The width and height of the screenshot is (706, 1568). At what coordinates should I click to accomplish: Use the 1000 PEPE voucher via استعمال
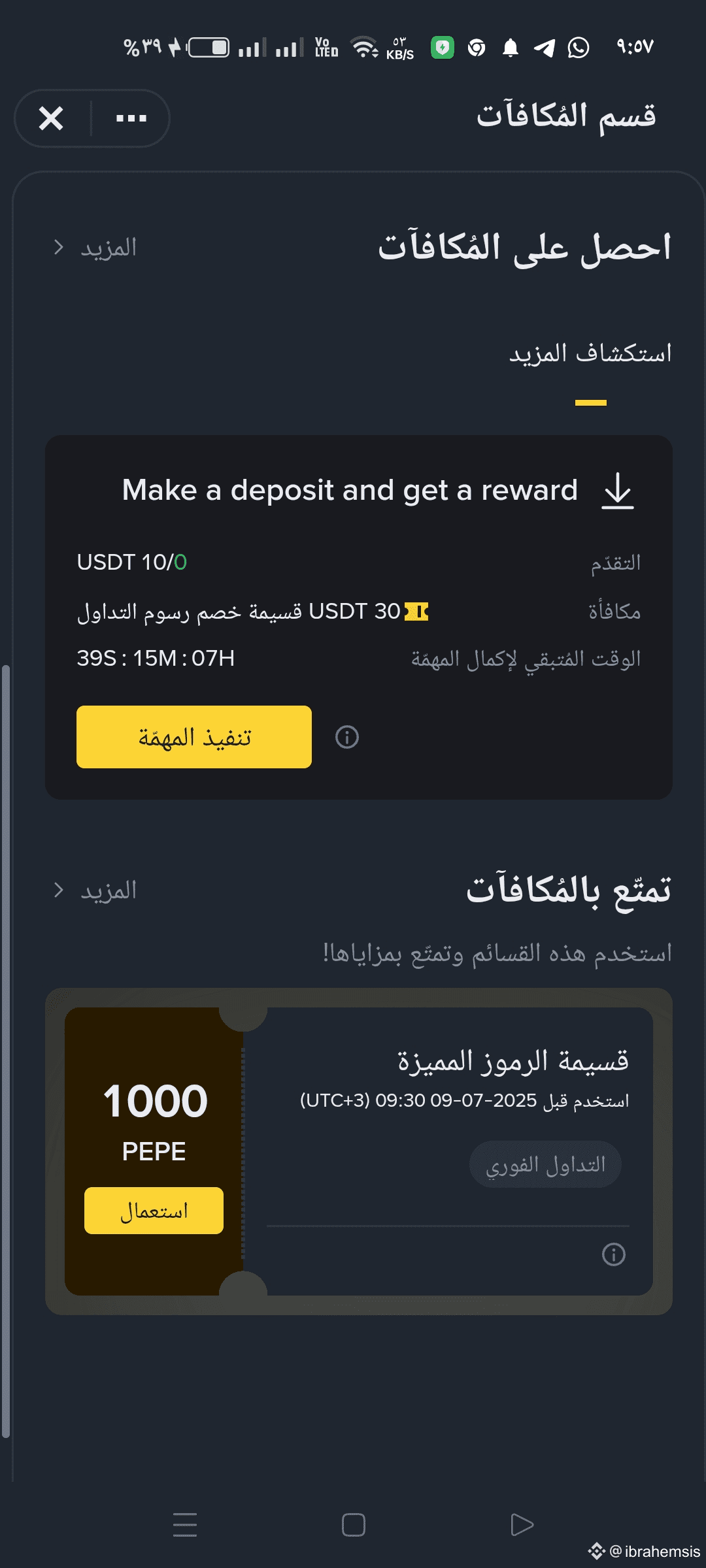pyautogui.click(x=154, y=1211)
